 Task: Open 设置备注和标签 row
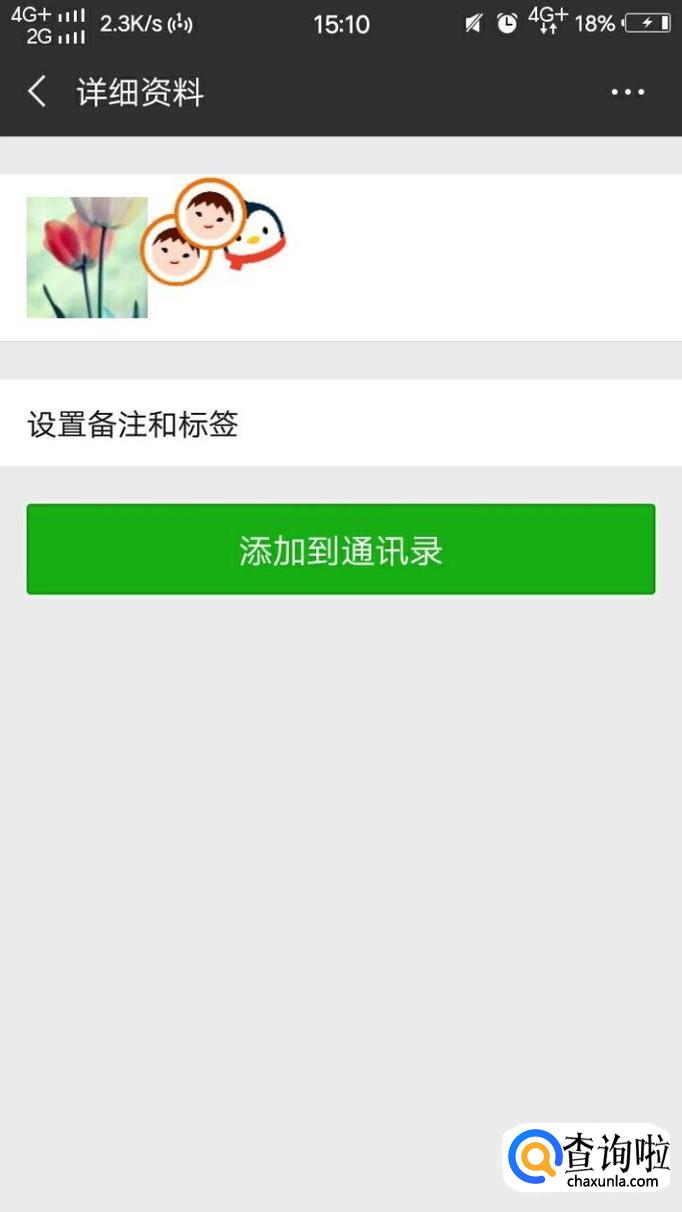(341, 424)
